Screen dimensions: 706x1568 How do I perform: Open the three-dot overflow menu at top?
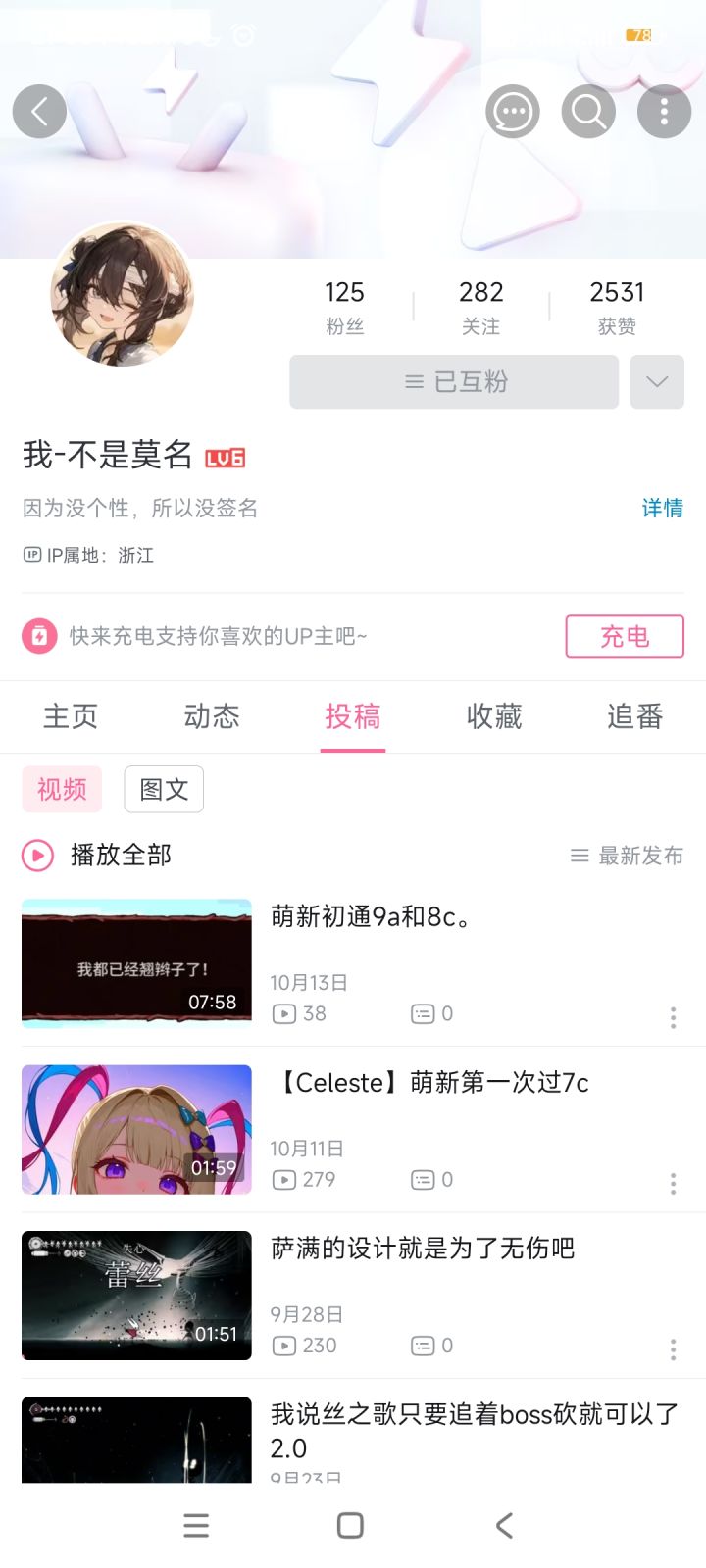(x=664, y=111)
